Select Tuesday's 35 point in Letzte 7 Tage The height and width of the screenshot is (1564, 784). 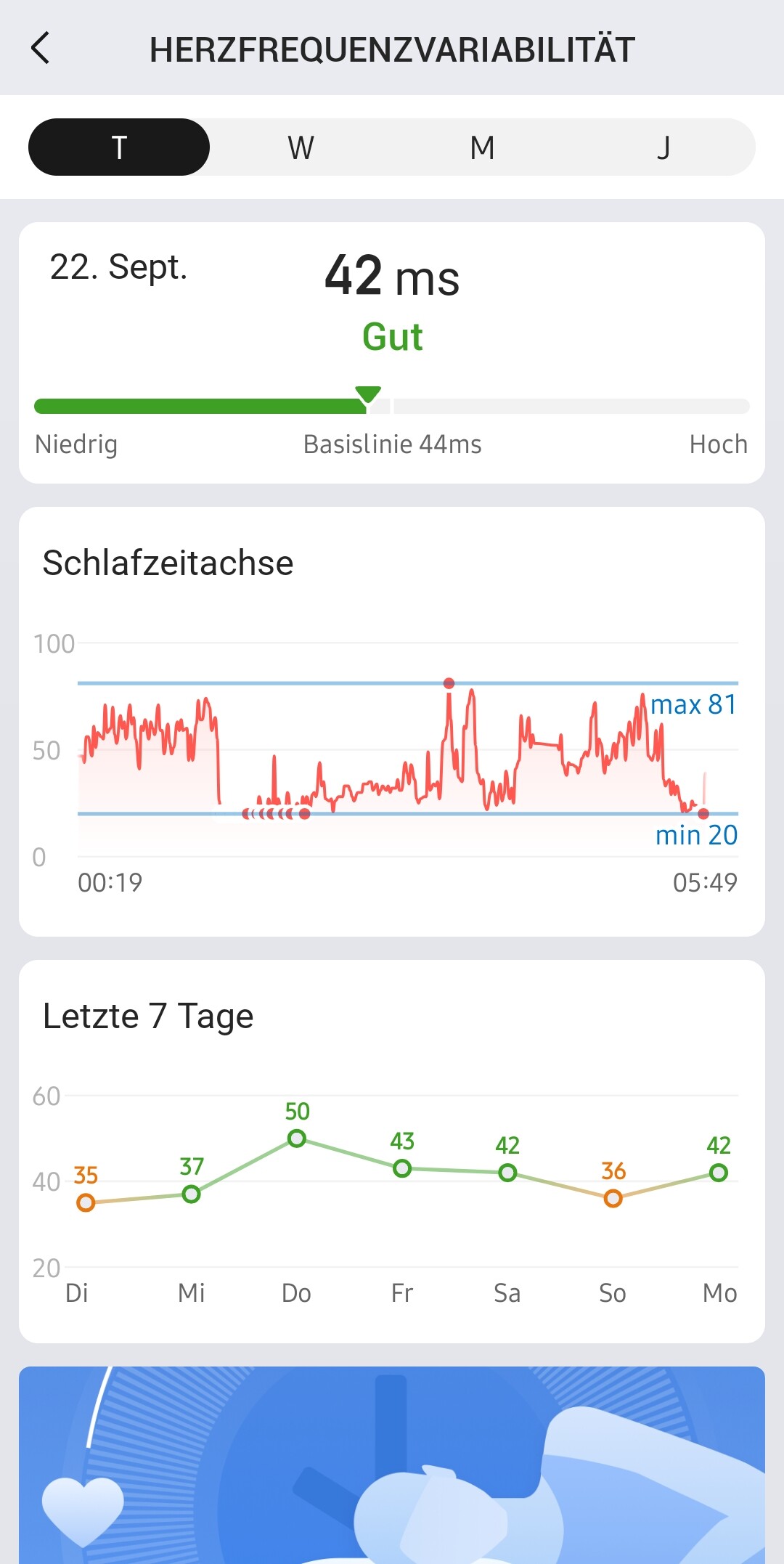(86, 1202)
